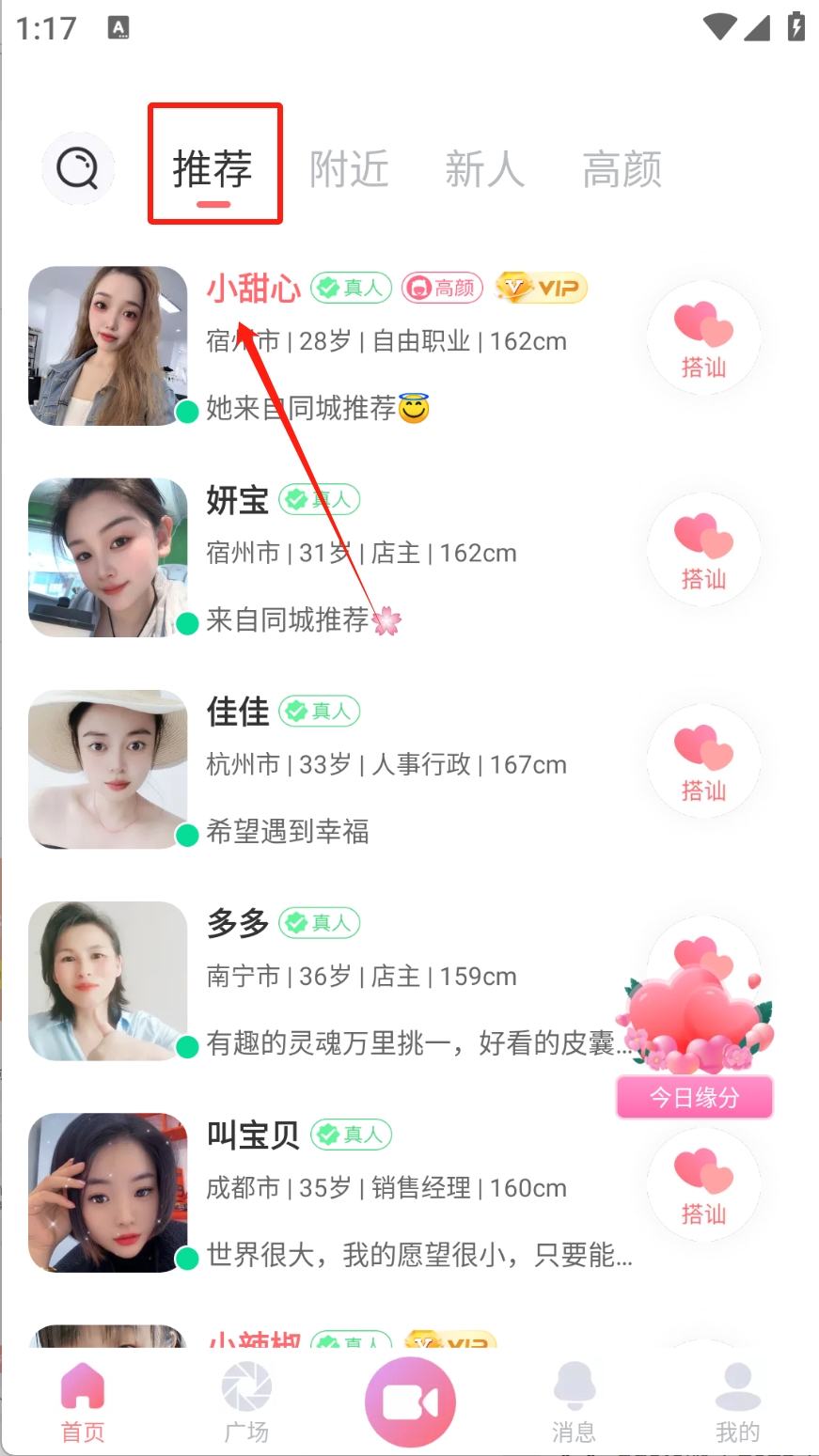Tap 搭讪 button for 小甜心

[x=703, y=338]
